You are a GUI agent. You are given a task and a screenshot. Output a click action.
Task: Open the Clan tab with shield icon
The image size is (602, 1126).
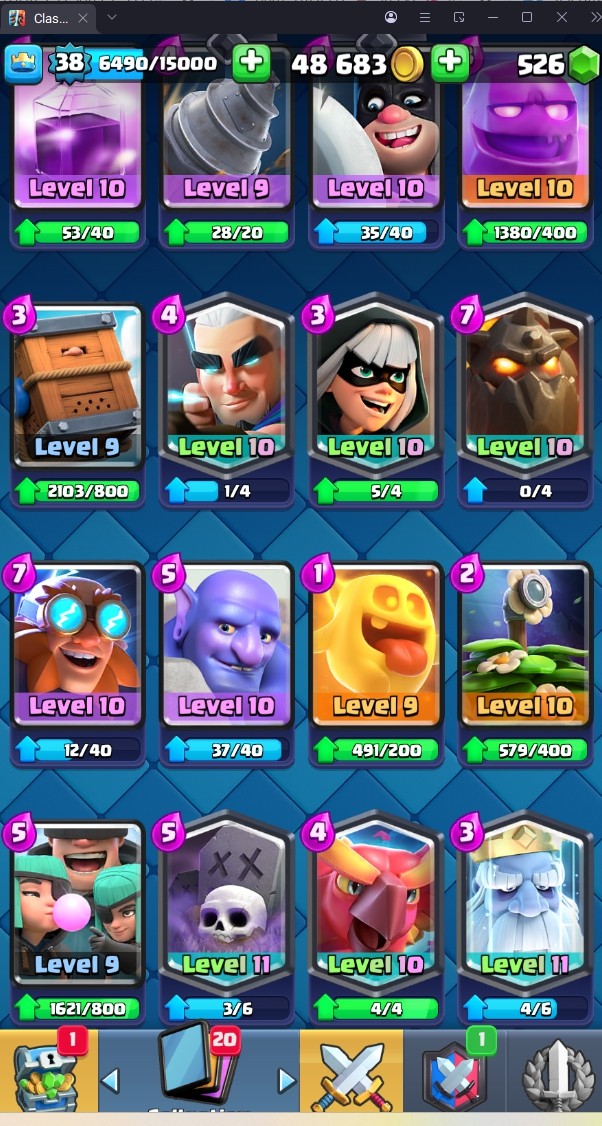coord(454,1075)
